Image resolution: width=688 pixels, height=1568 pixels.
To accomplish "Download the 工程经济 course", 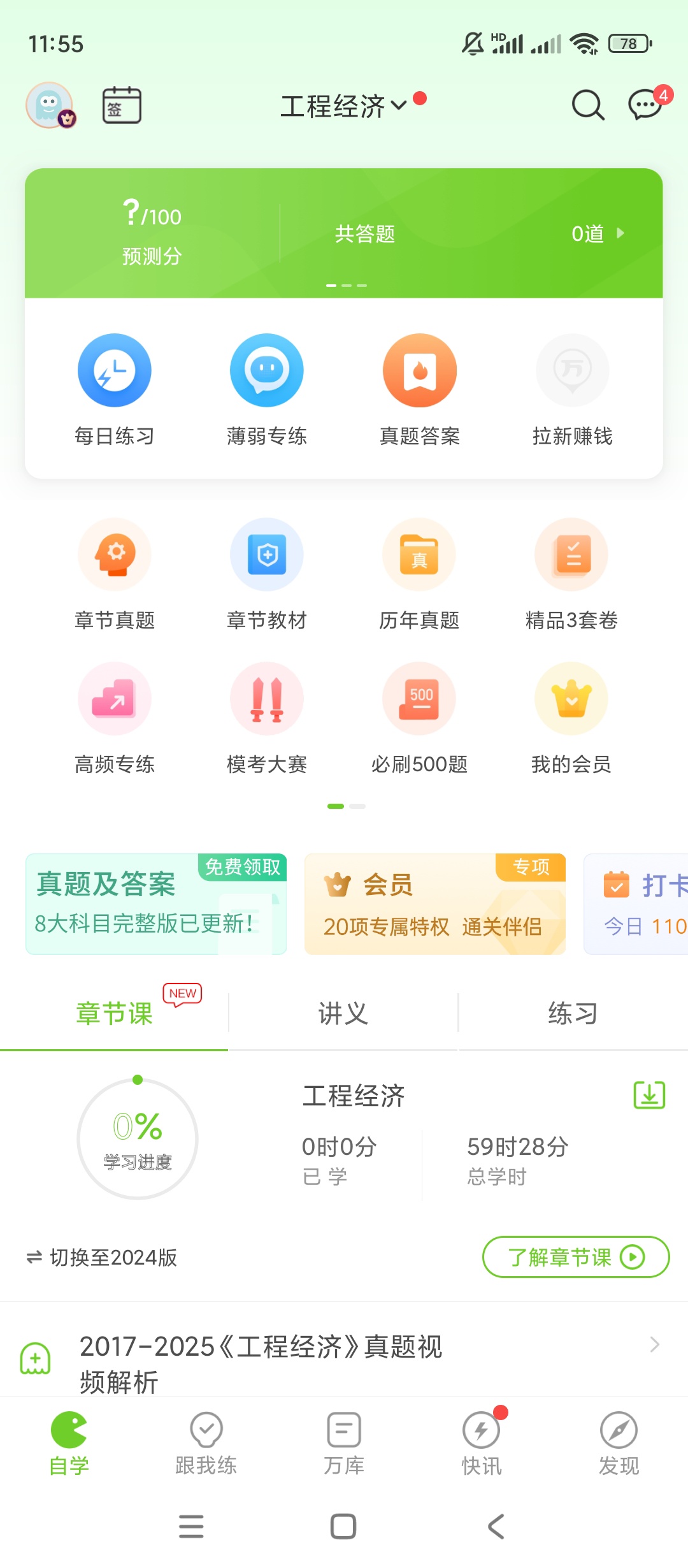I will pos(649,1095).
